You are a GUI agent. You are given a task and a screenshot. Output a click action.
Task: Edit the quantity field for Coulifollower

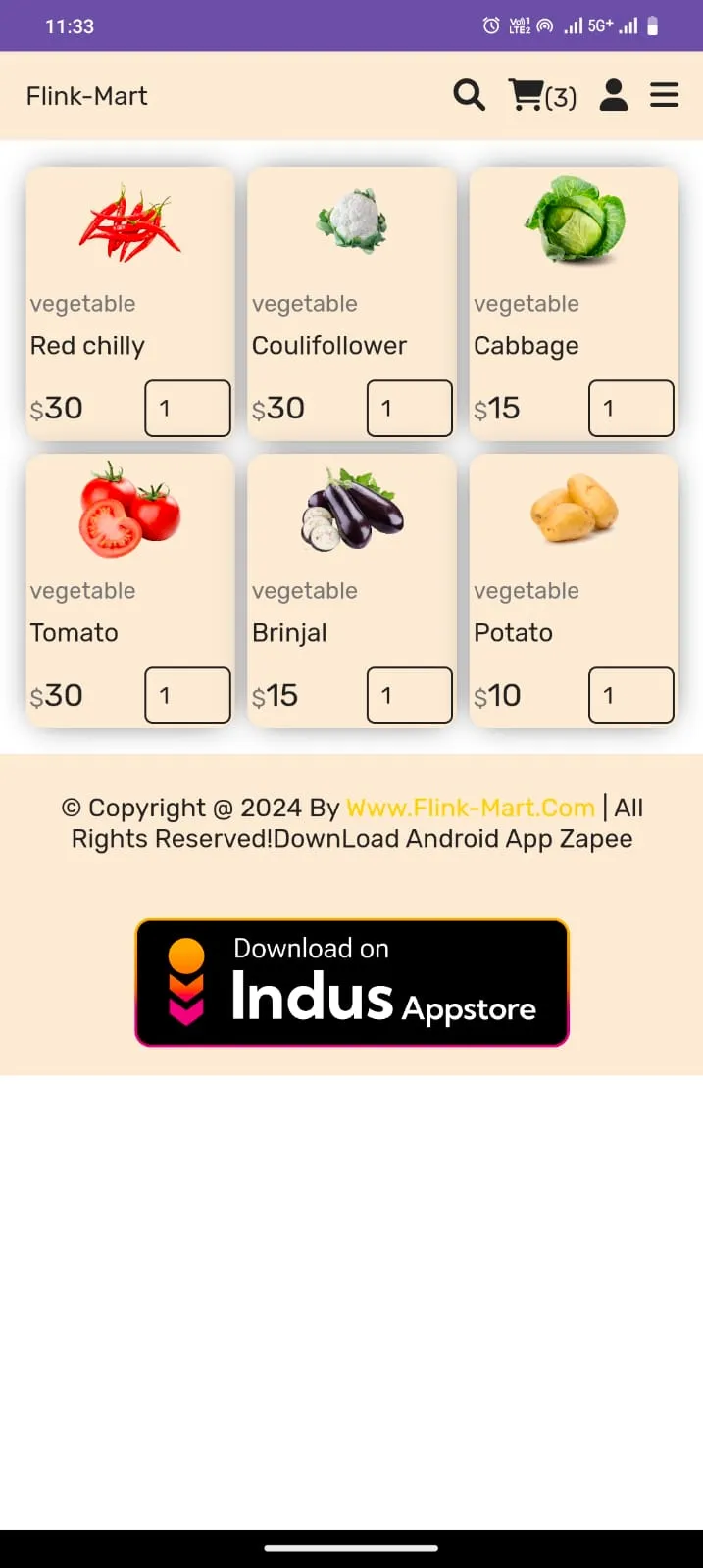point(409,408)
